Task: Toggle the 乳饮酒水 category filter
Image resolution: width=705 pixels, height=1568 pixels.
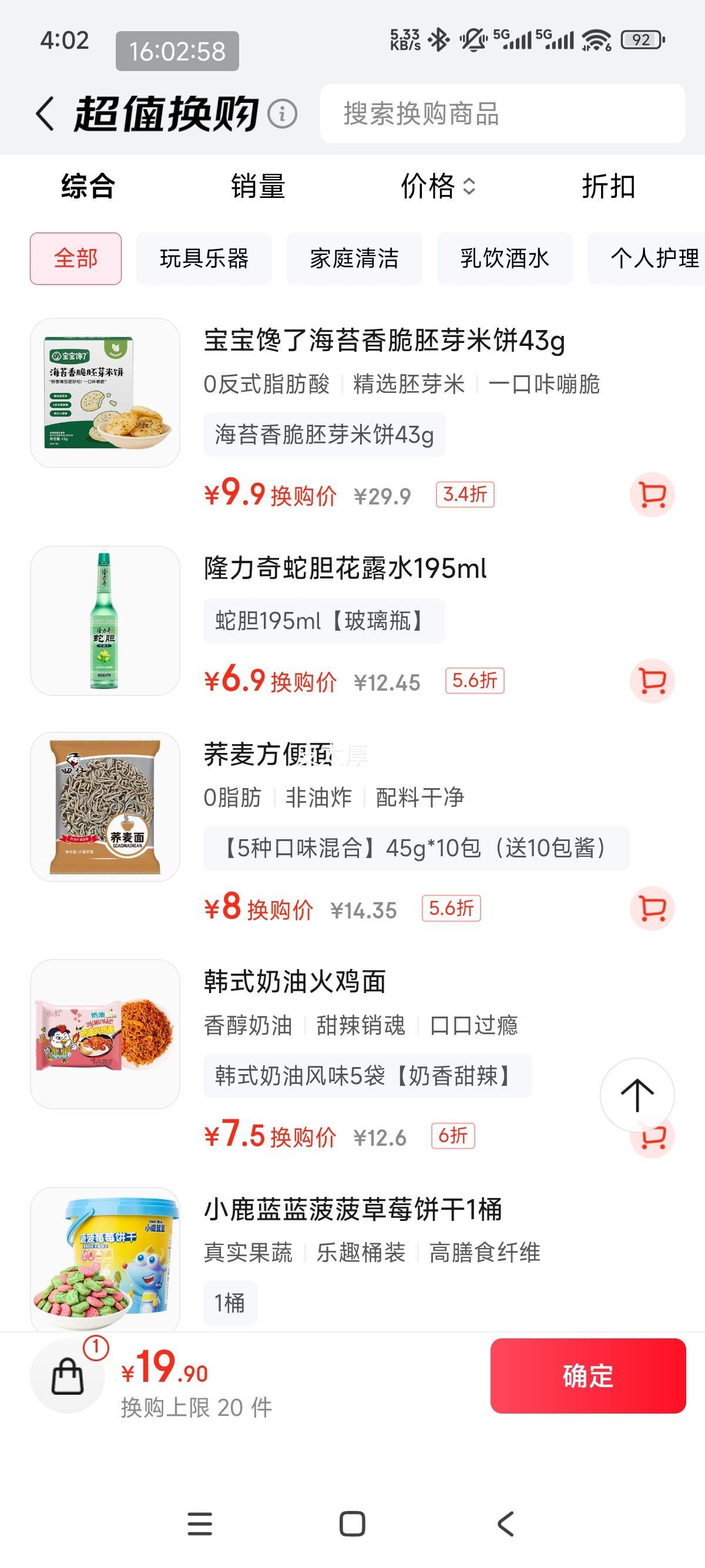Action: [504, 258]
